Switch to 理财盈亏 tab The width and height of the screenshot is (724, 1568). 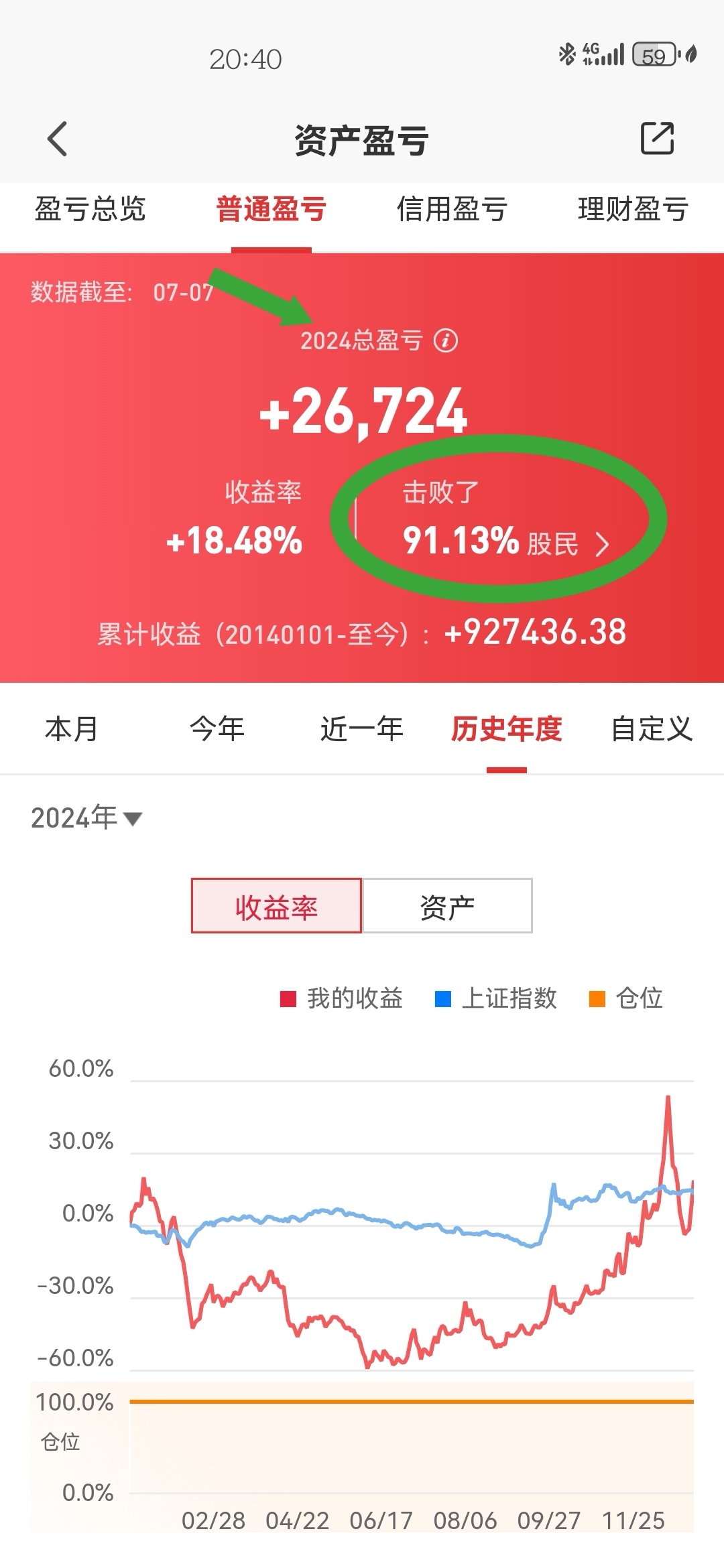[633, 209]
